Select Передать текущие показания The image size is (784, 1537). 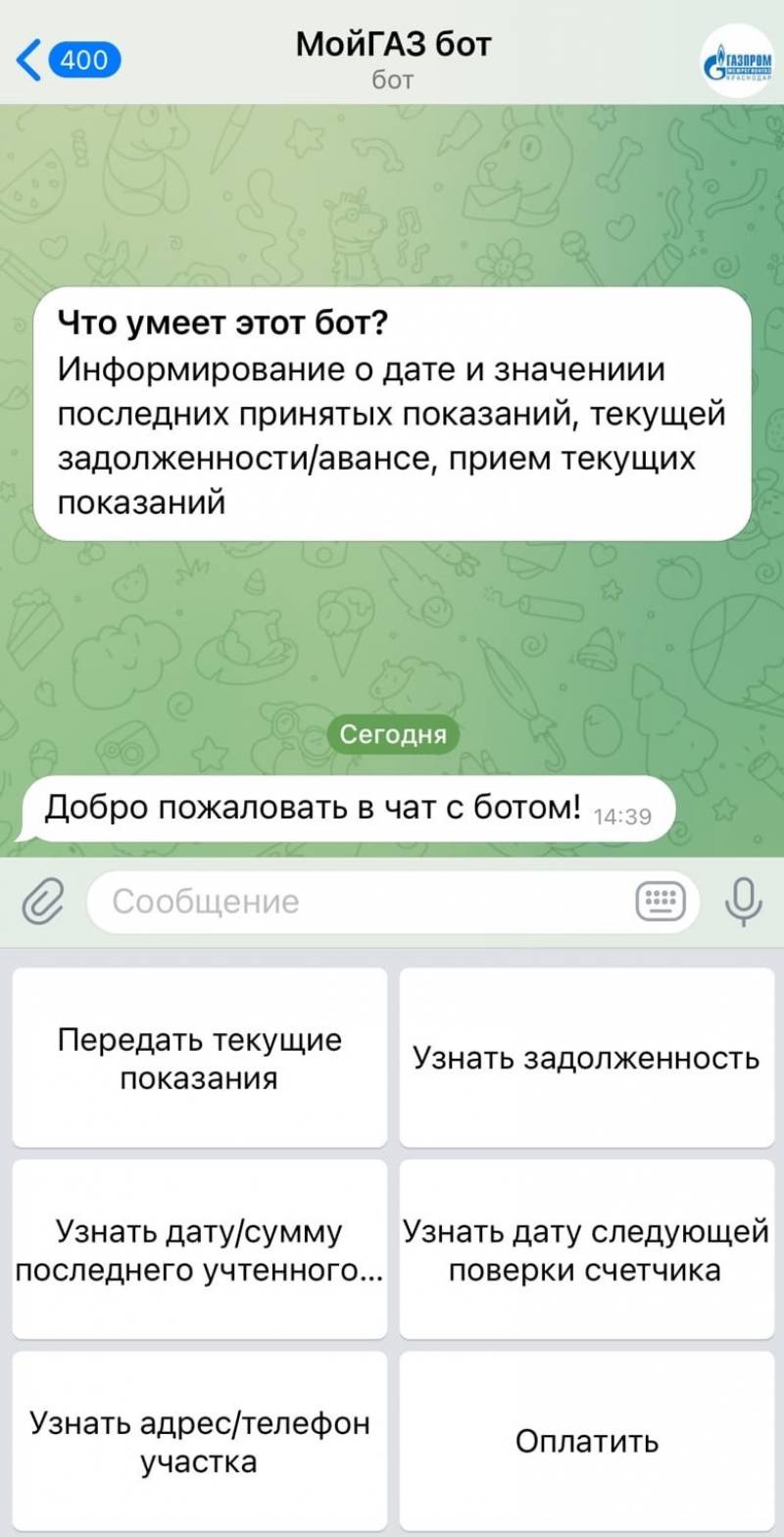[x=199, y=1058]
